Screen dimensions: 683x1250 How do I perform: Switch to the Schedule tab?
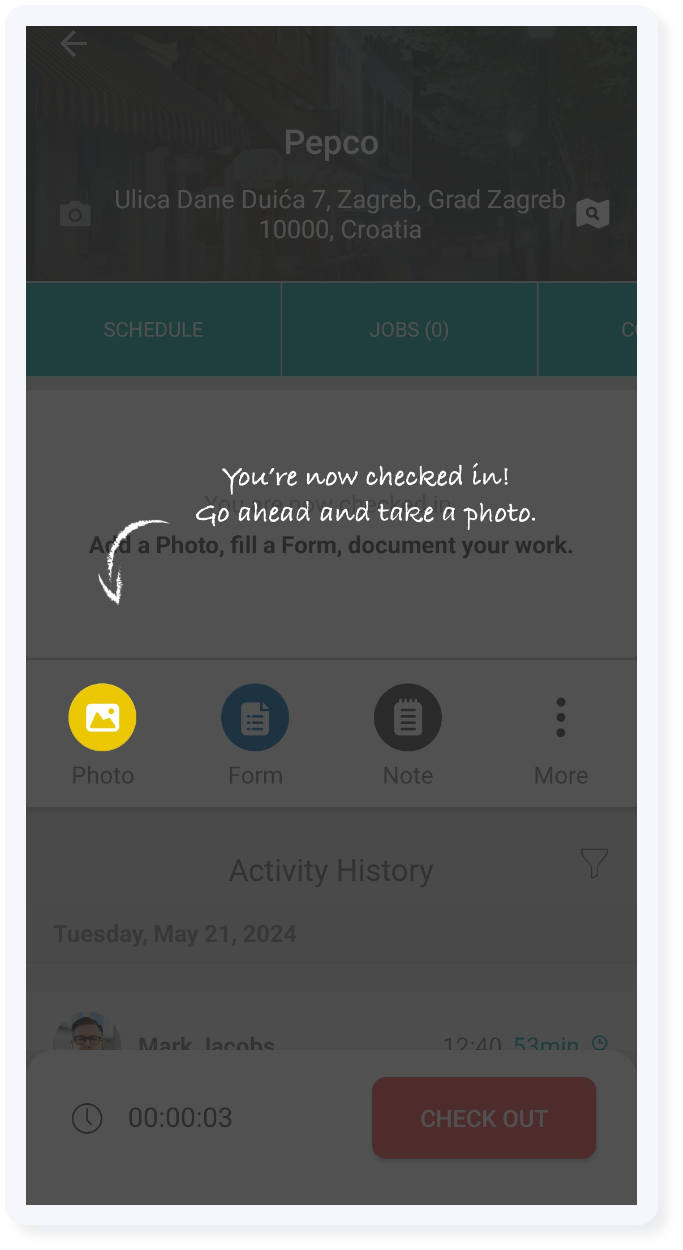(x=153, y=329)
